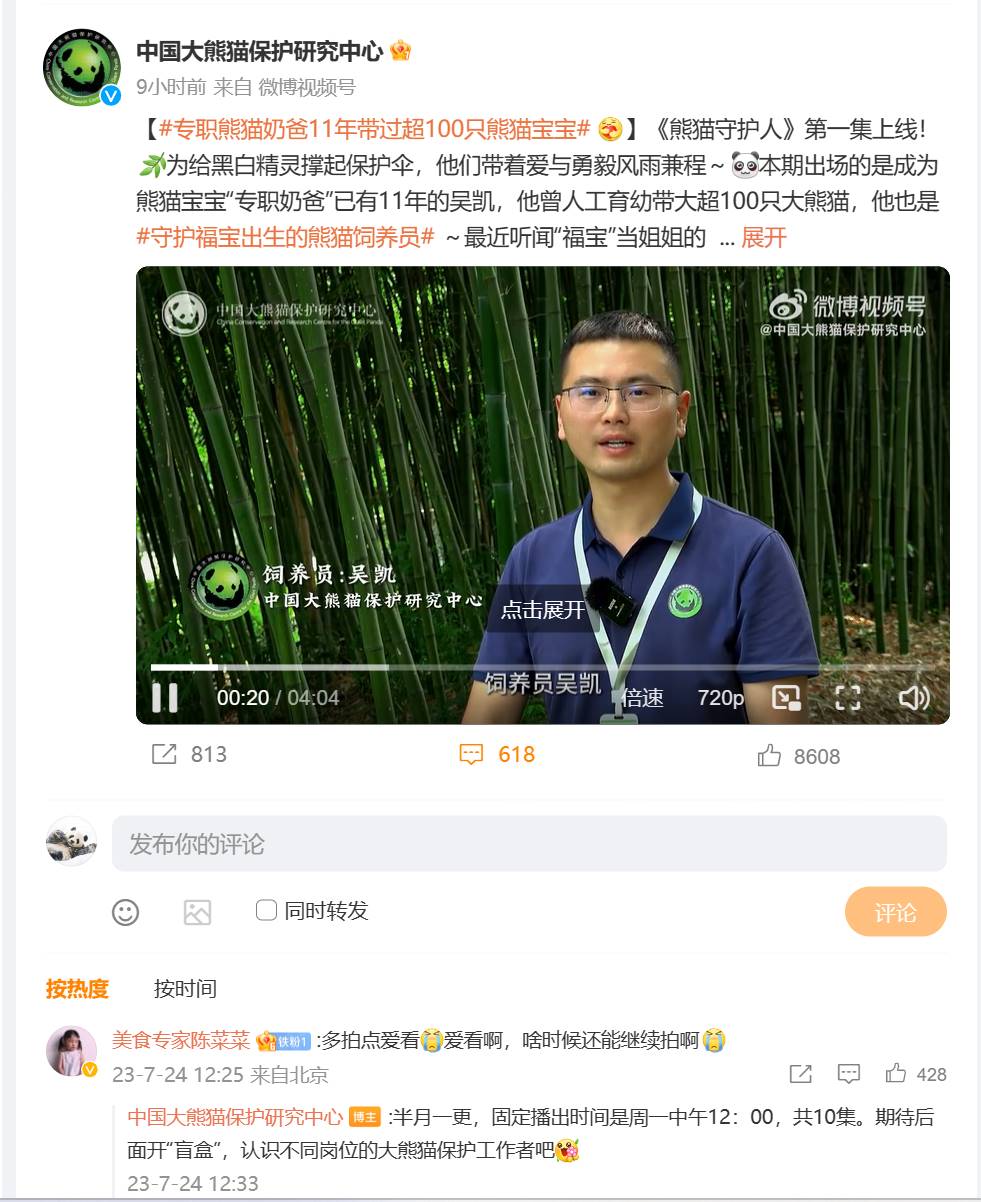Like the post with 8608 likes
The width and height of the screenshot is (981, 1202).
coord(798,756)
